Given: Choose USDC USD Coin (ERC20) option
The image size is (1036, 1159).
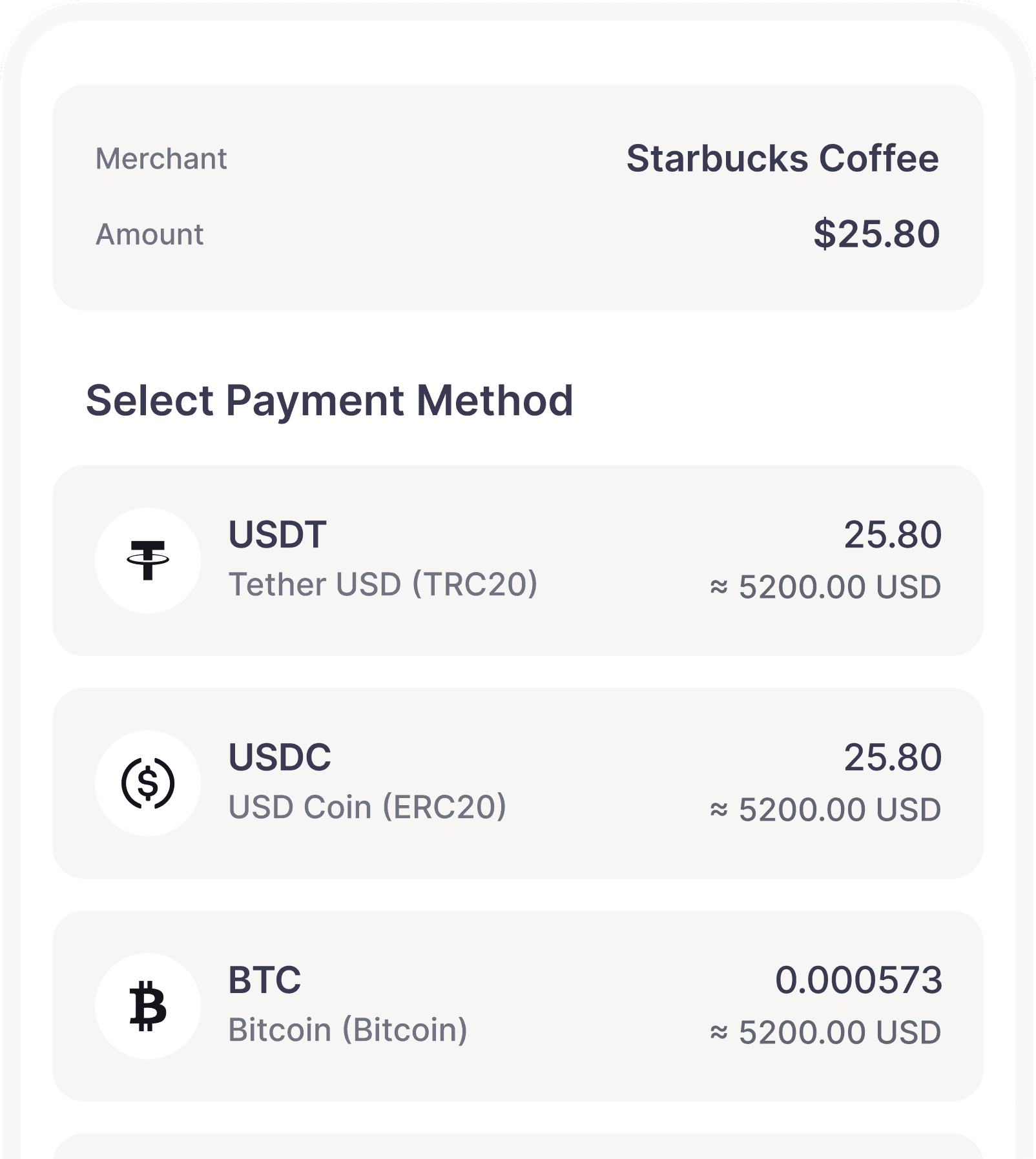Looking at the screenshot, I should (517, 783).
